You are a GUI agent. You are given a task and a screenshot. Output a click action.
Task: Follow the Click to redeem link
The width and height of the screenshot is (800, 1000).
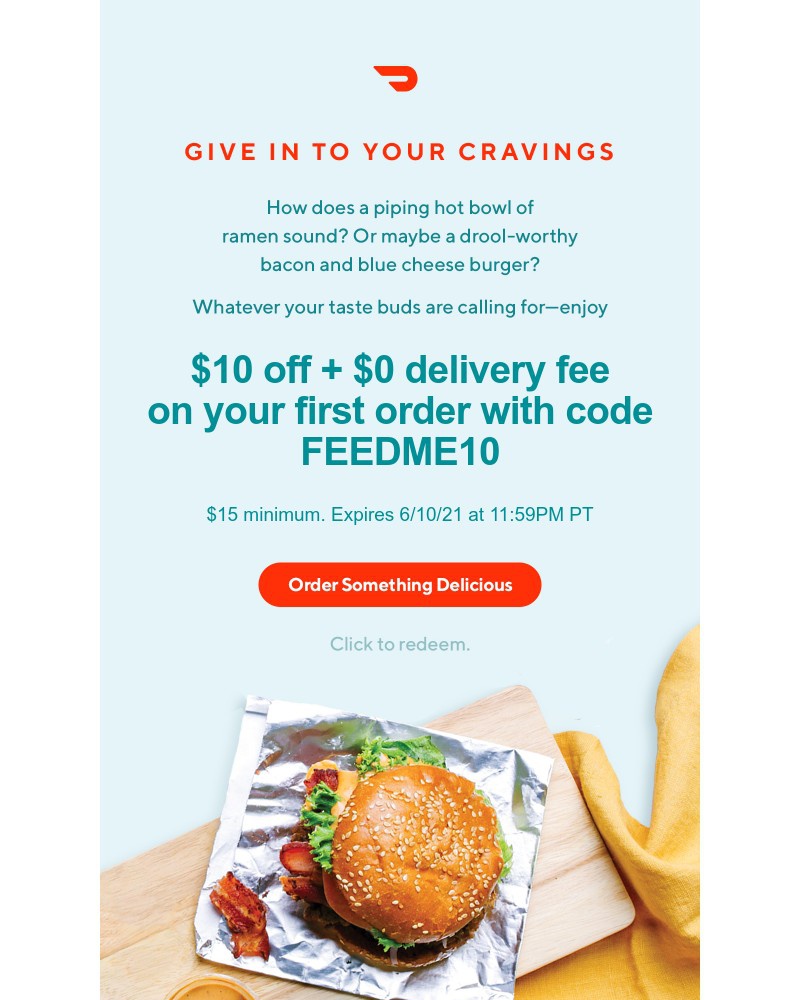click(400, 644)
